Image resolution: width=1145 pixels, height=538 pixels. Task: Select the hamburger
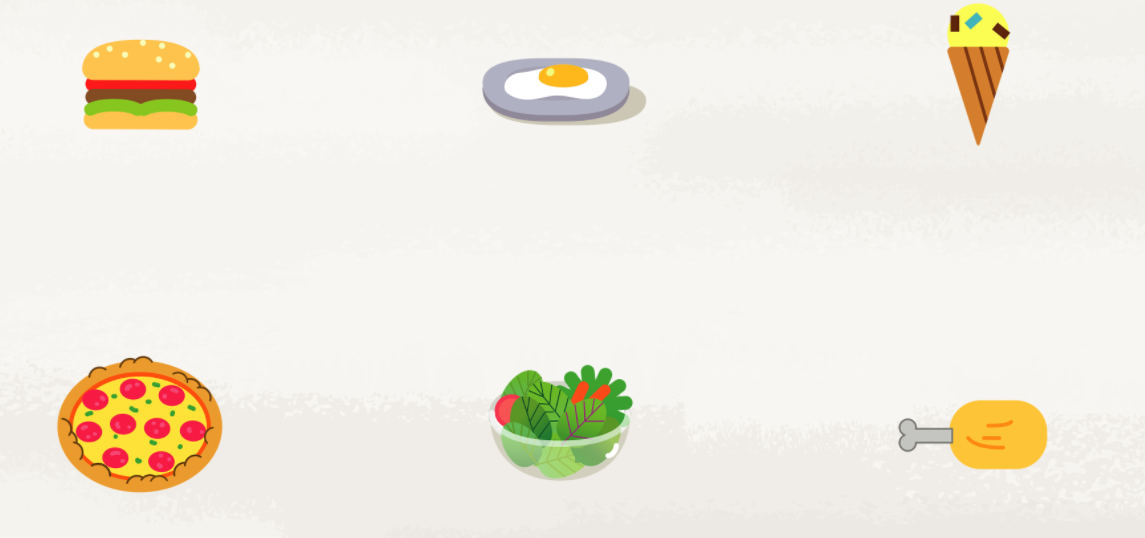click(140, 85)
